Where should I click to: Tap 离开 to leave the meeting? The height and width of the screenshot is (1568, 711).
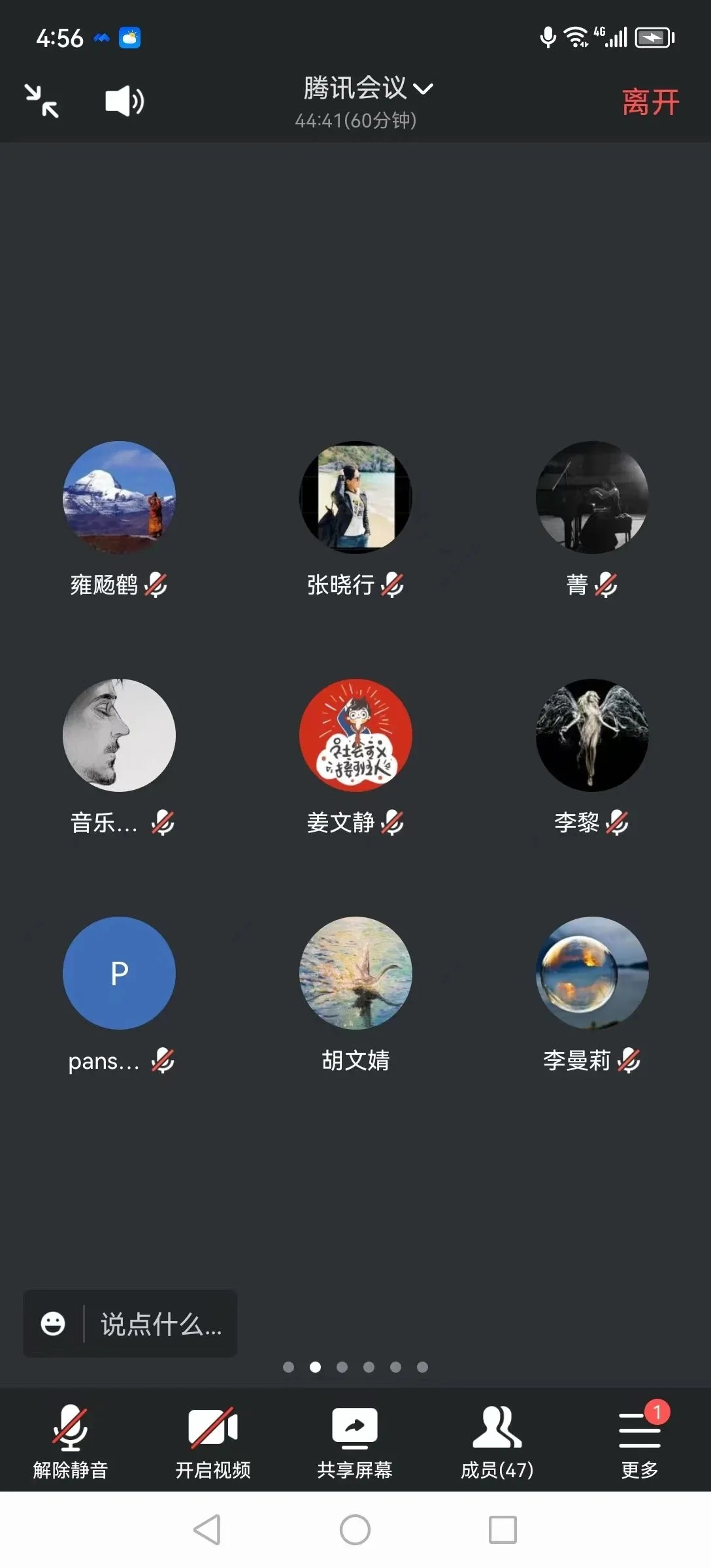pyautogui.click(x=650, y=103)
